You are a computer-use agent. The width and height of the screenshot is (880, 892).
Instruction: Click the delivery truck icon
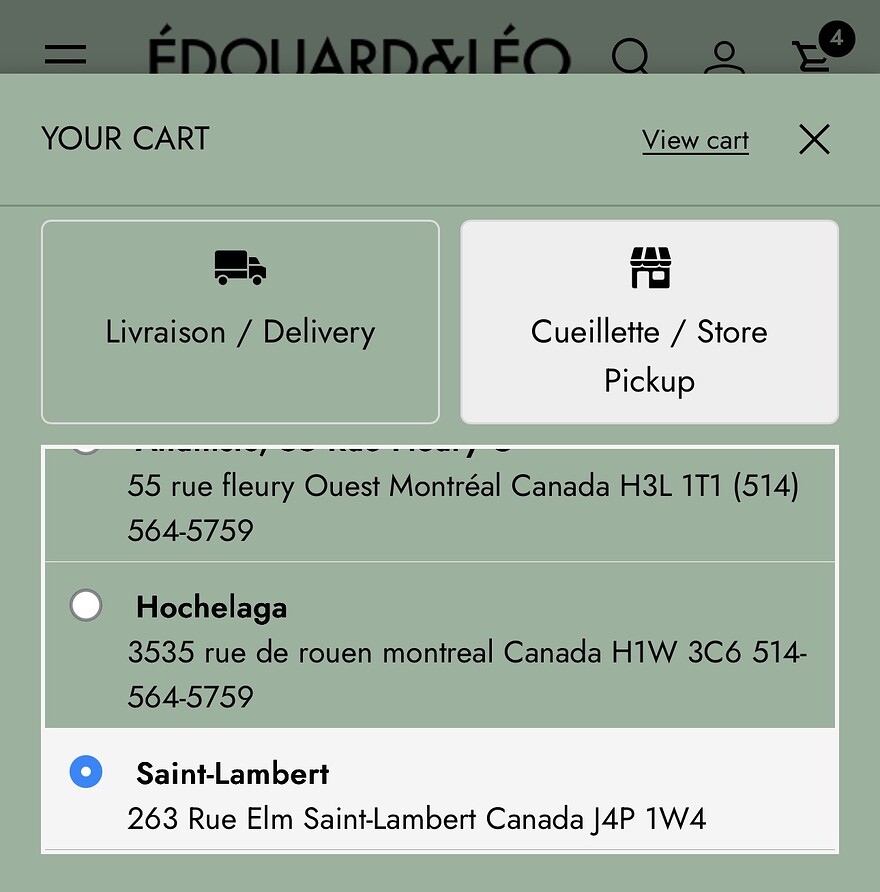pyautogui.click(x=240, y=267)
